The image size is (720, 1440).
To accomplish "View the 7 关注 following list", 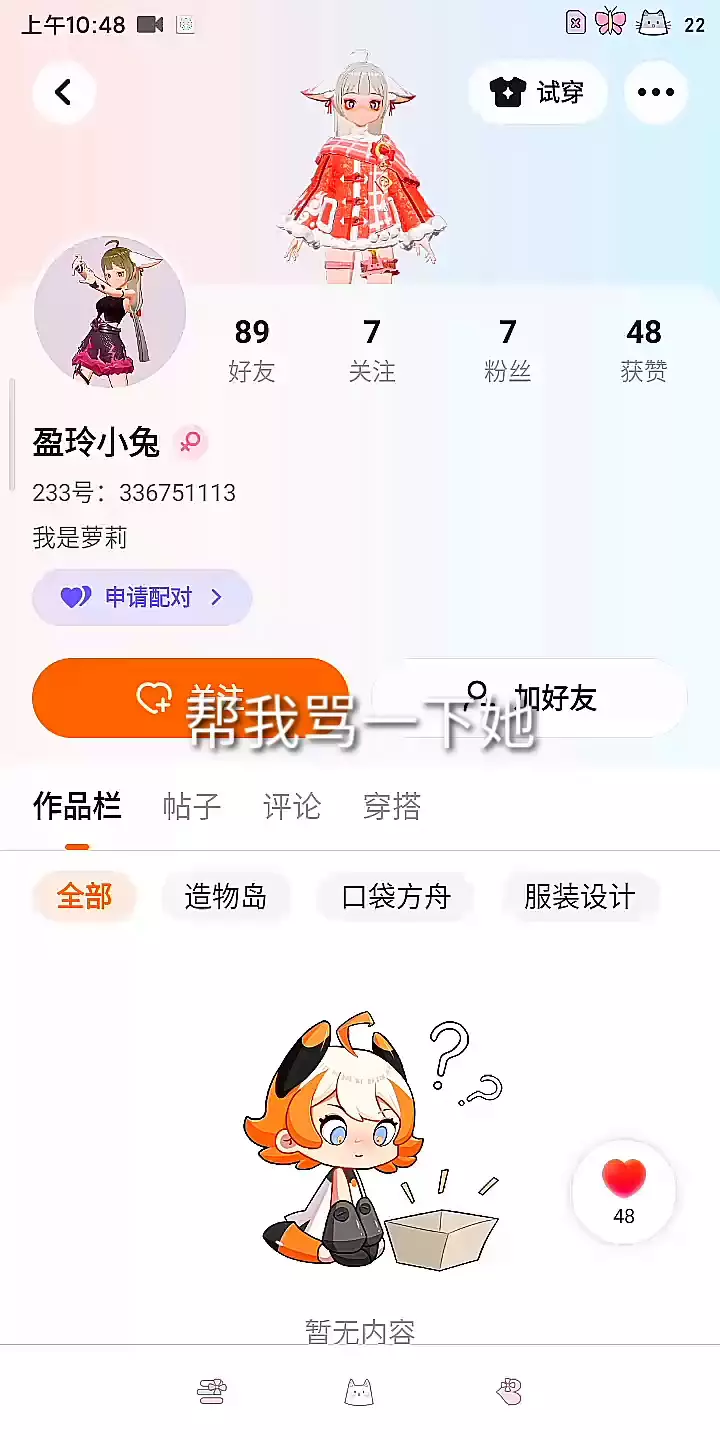I will coord(372,350).
